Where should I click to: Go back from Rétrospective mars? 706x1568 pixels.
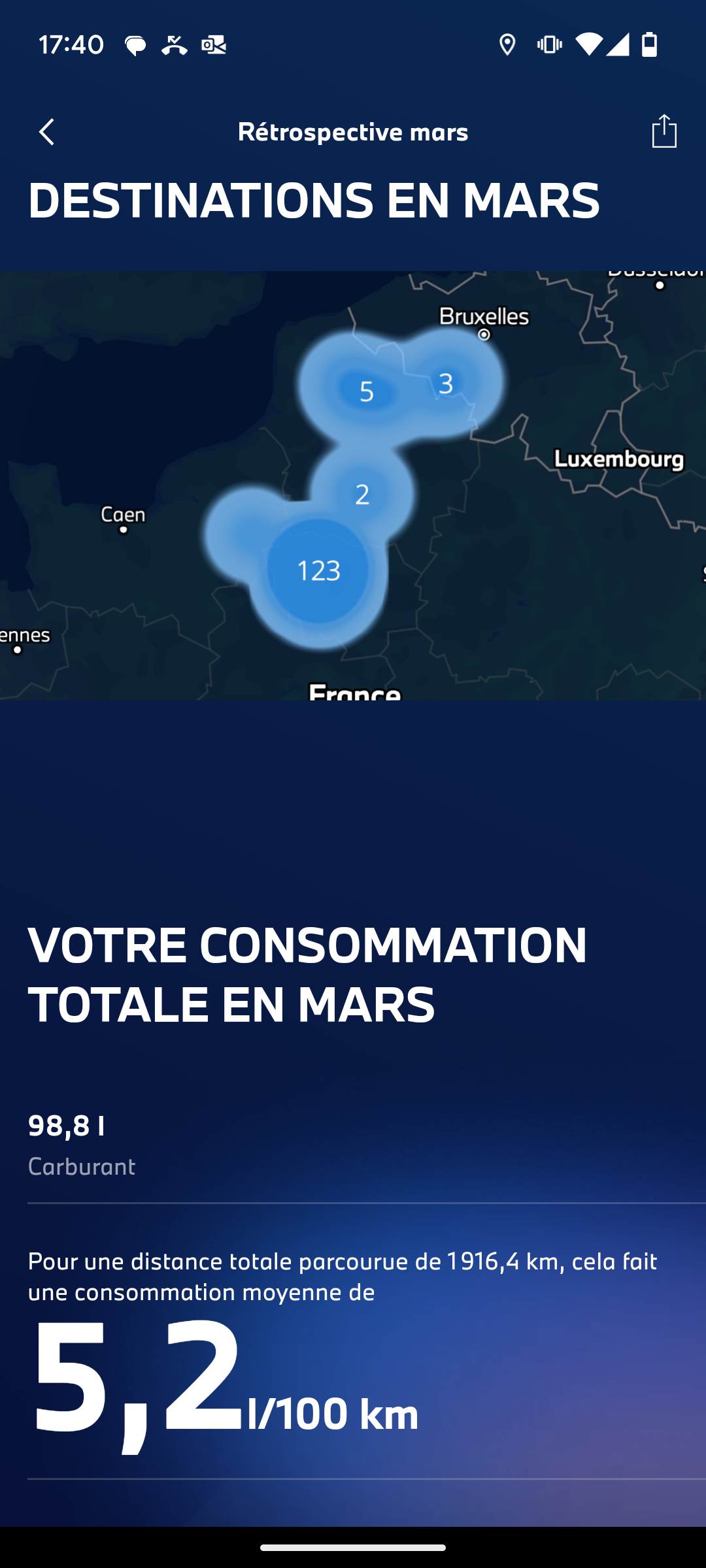click(46, 132)
